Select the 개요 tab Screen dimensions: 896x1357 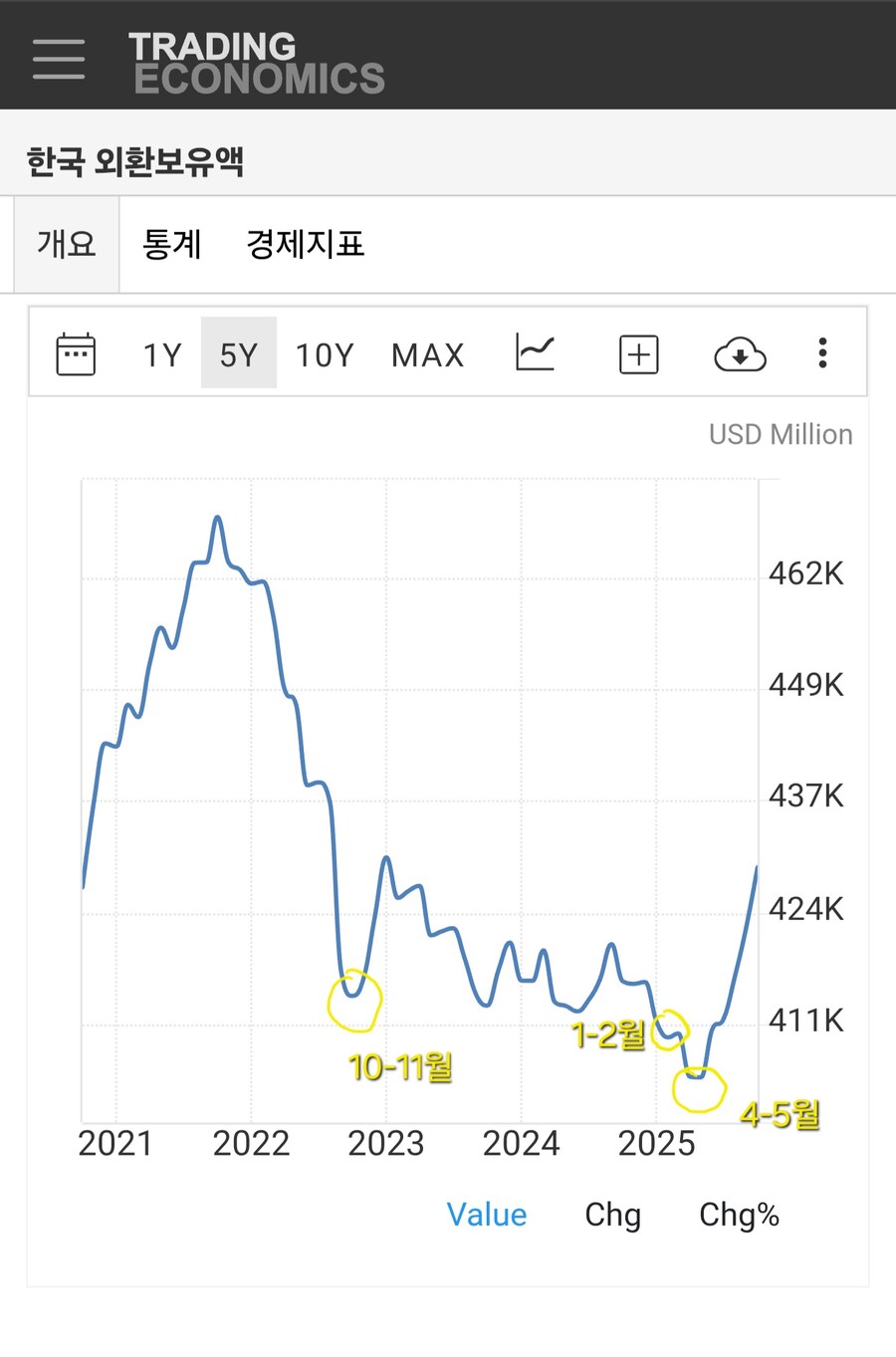point(65,244)
